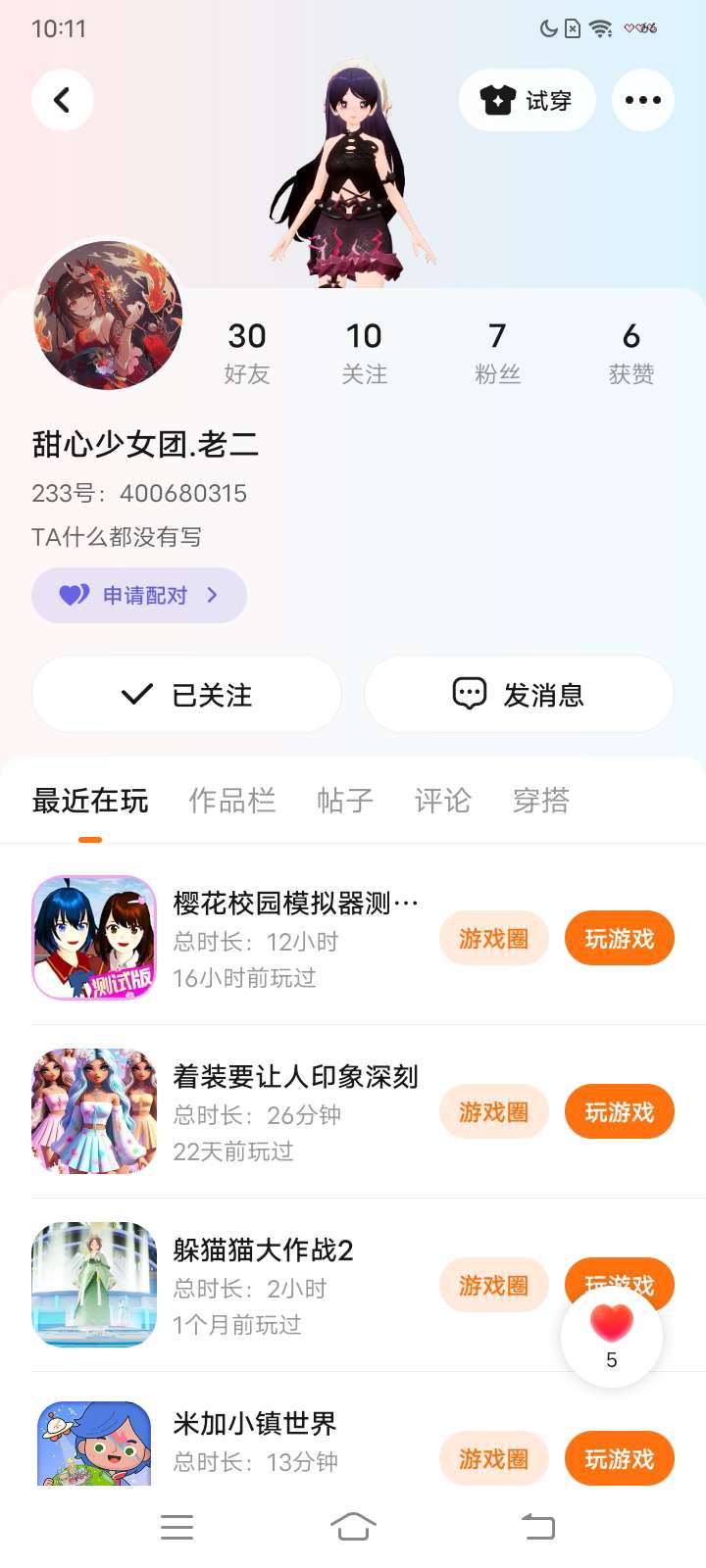Switch to the 帖子 tab
The image size is (706, 1568).
tap(344, 801)
